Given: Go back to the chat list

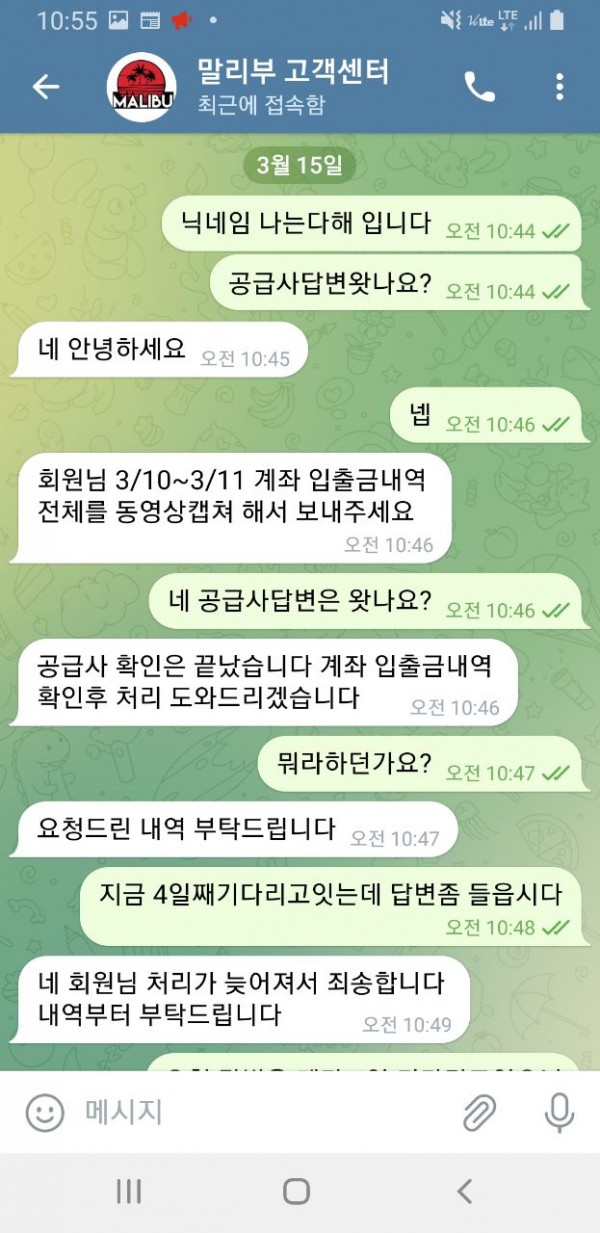Looking at the screenshot, I should point(46,87).
